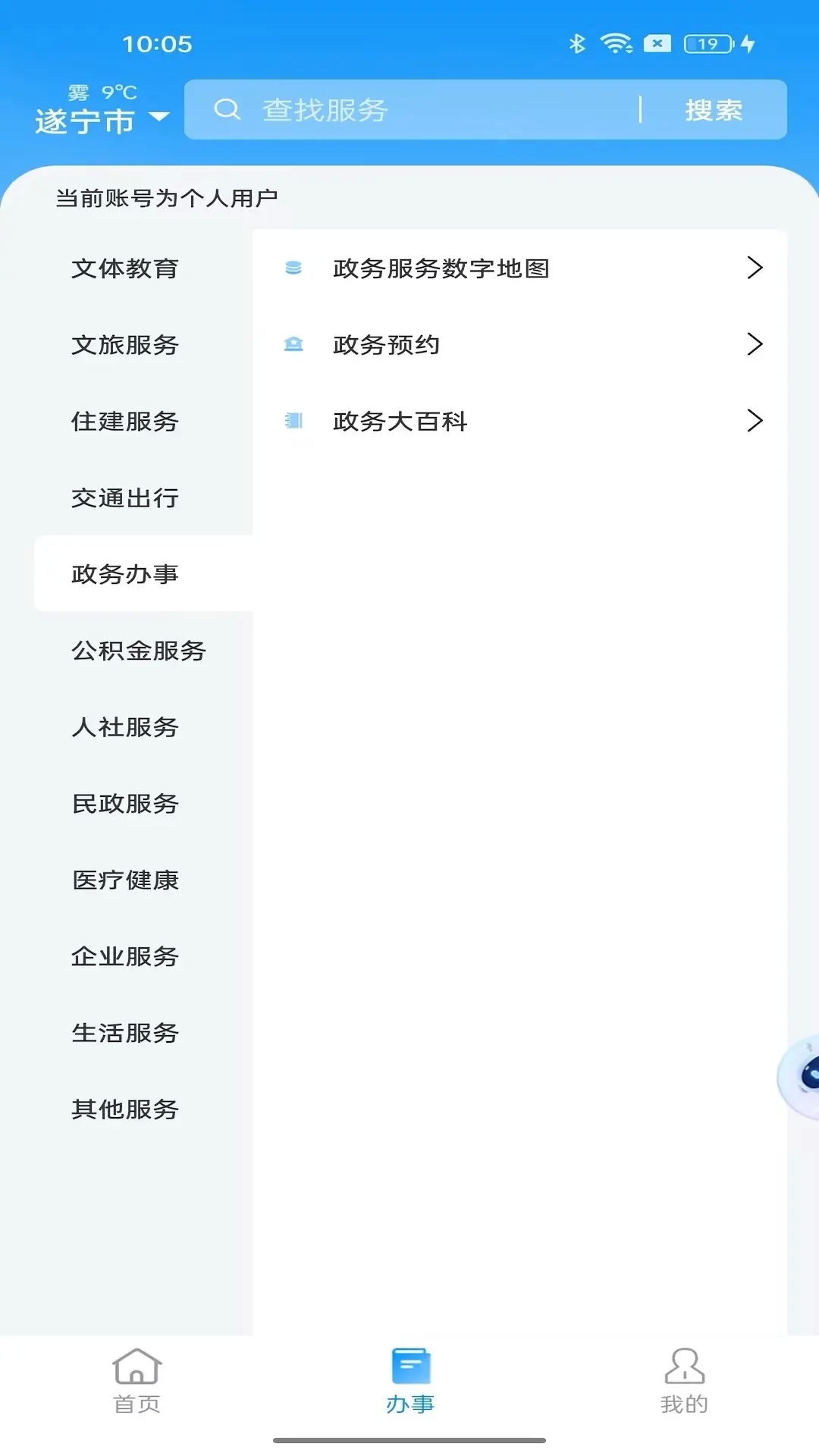
Task: Open the 民政服务 category
Action: 125,804
